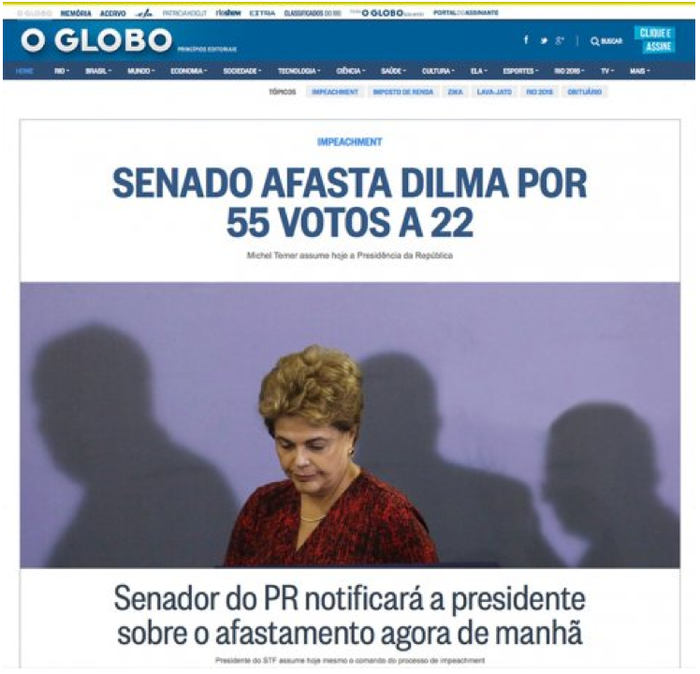Open O Globo's Twitter icon
The width and height of the screenshot is (700, 674).
pyautogui.click(x=543, y=41)
